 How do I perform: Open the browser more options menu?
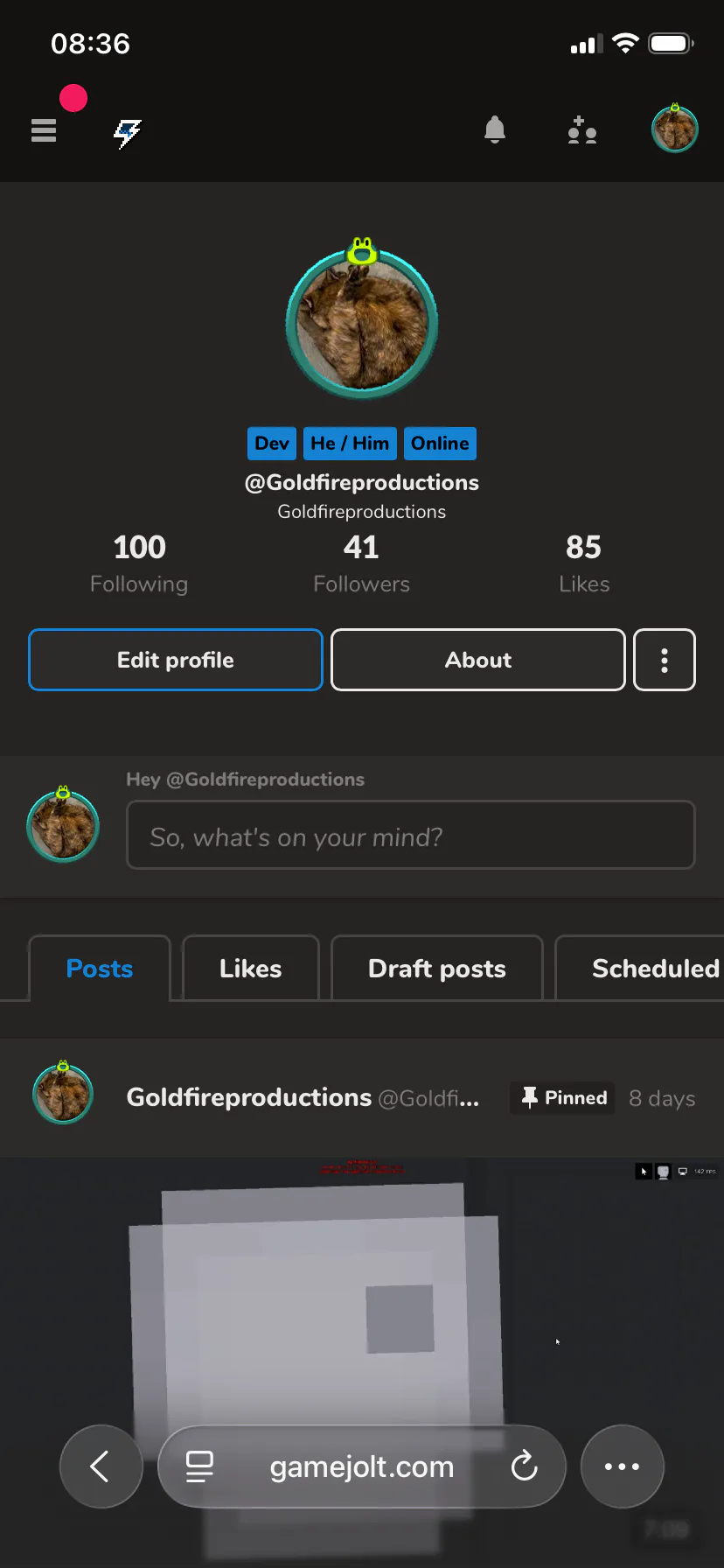coord(622,1466)
